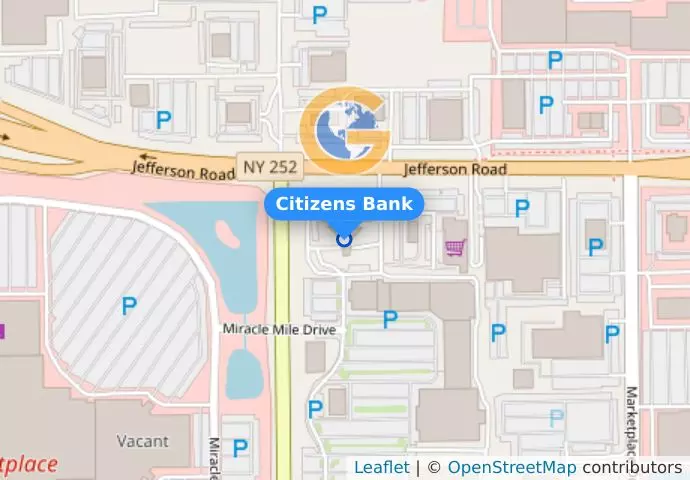This screenshot has width=690, height=480.
Task: Open the Leaflet attribution link
Action: pos(381,467)
